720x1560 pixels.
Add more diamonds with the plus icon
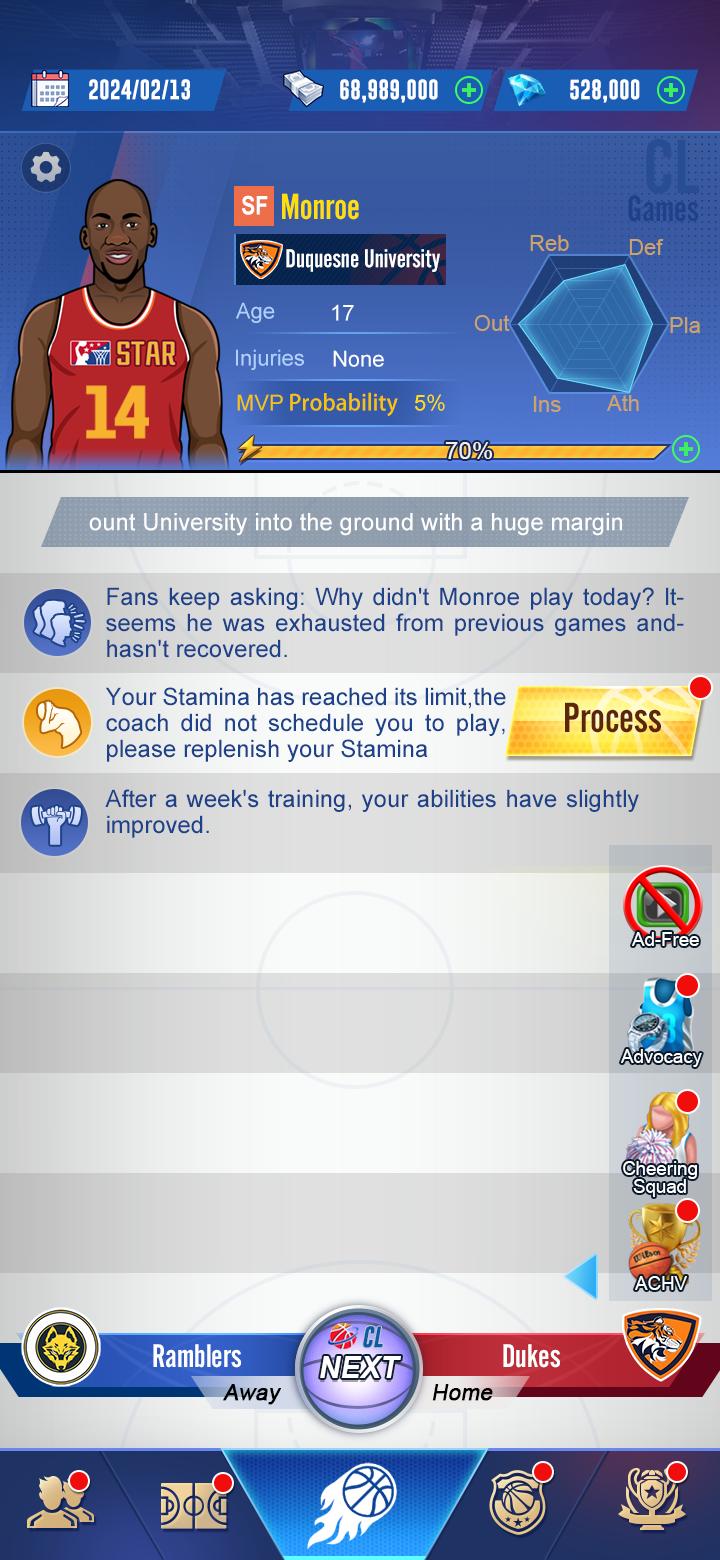click(671, 91)
